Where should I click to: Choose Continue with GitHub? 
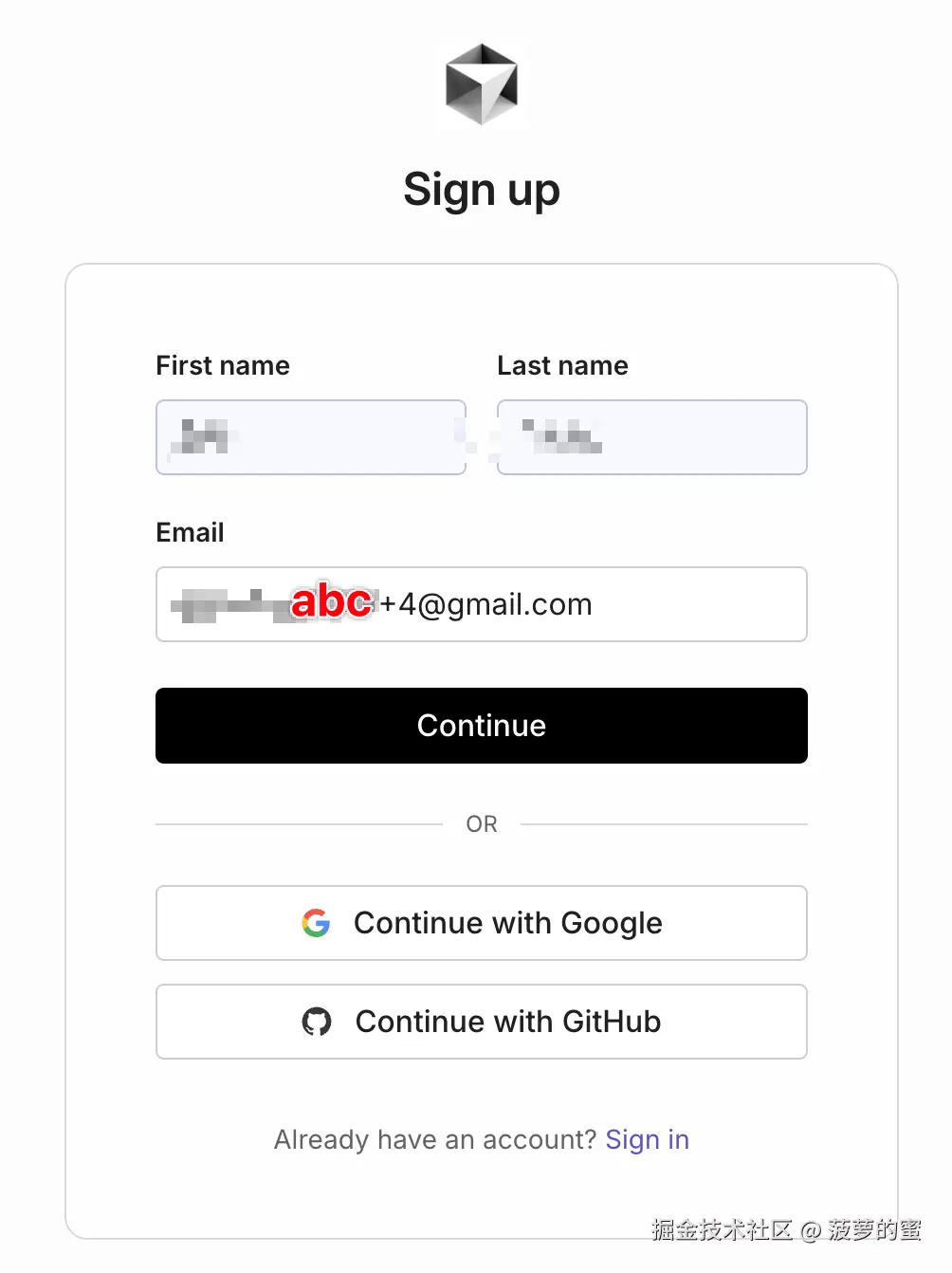pos(481,1022)
